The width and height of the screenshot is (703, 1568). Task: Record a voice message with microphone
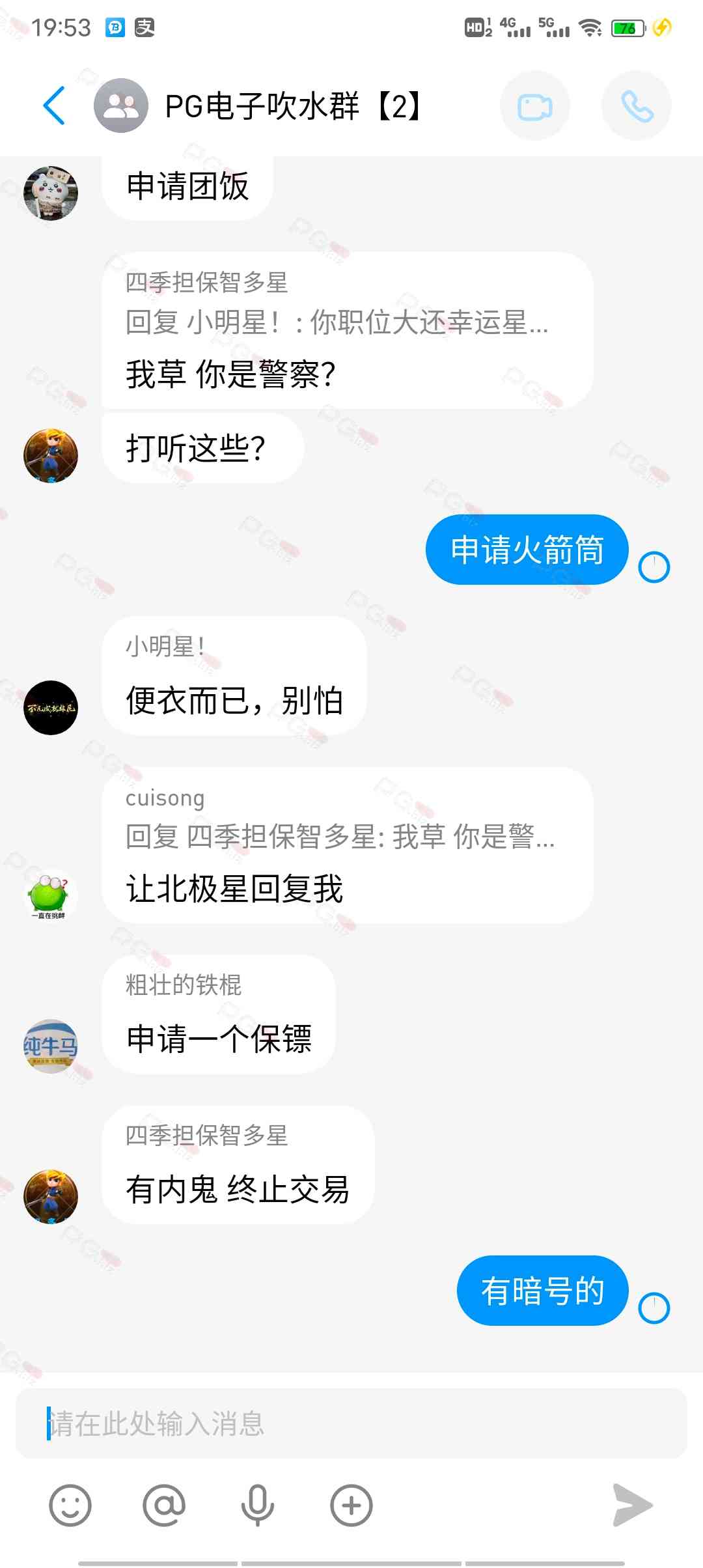258,1505
